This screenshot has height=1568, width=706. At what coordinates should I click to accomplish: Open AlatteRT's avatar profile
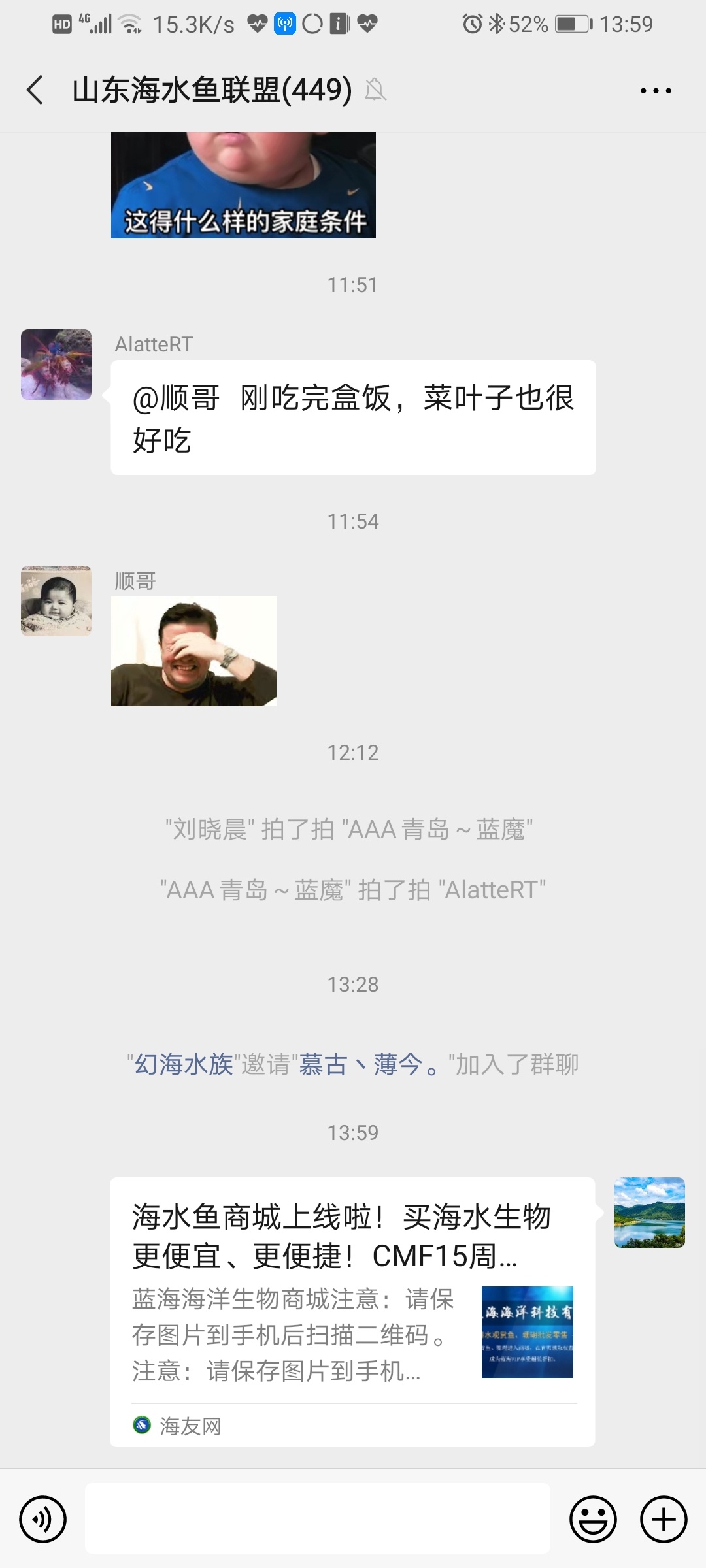tap(56, 365)
